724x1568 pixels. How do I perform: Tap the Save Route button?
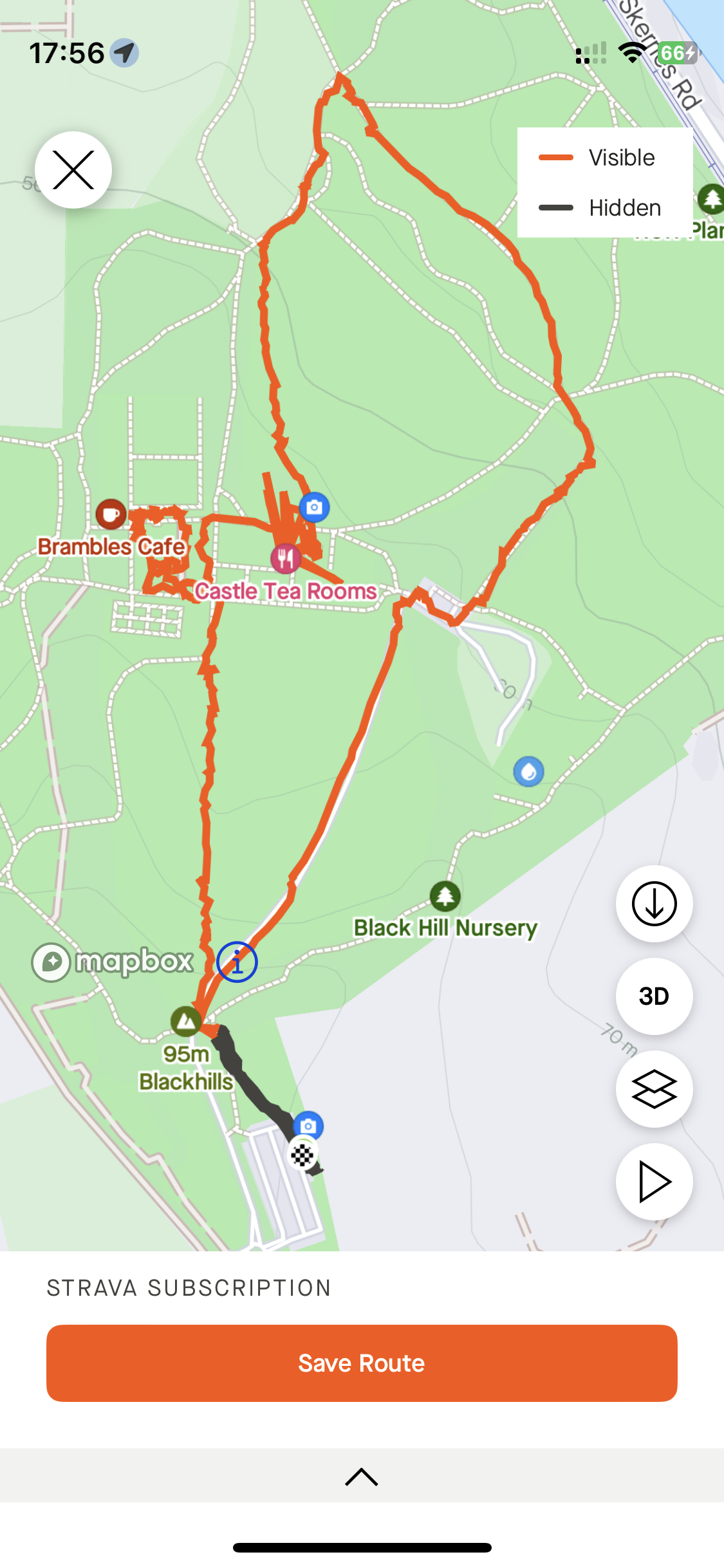362,1363
